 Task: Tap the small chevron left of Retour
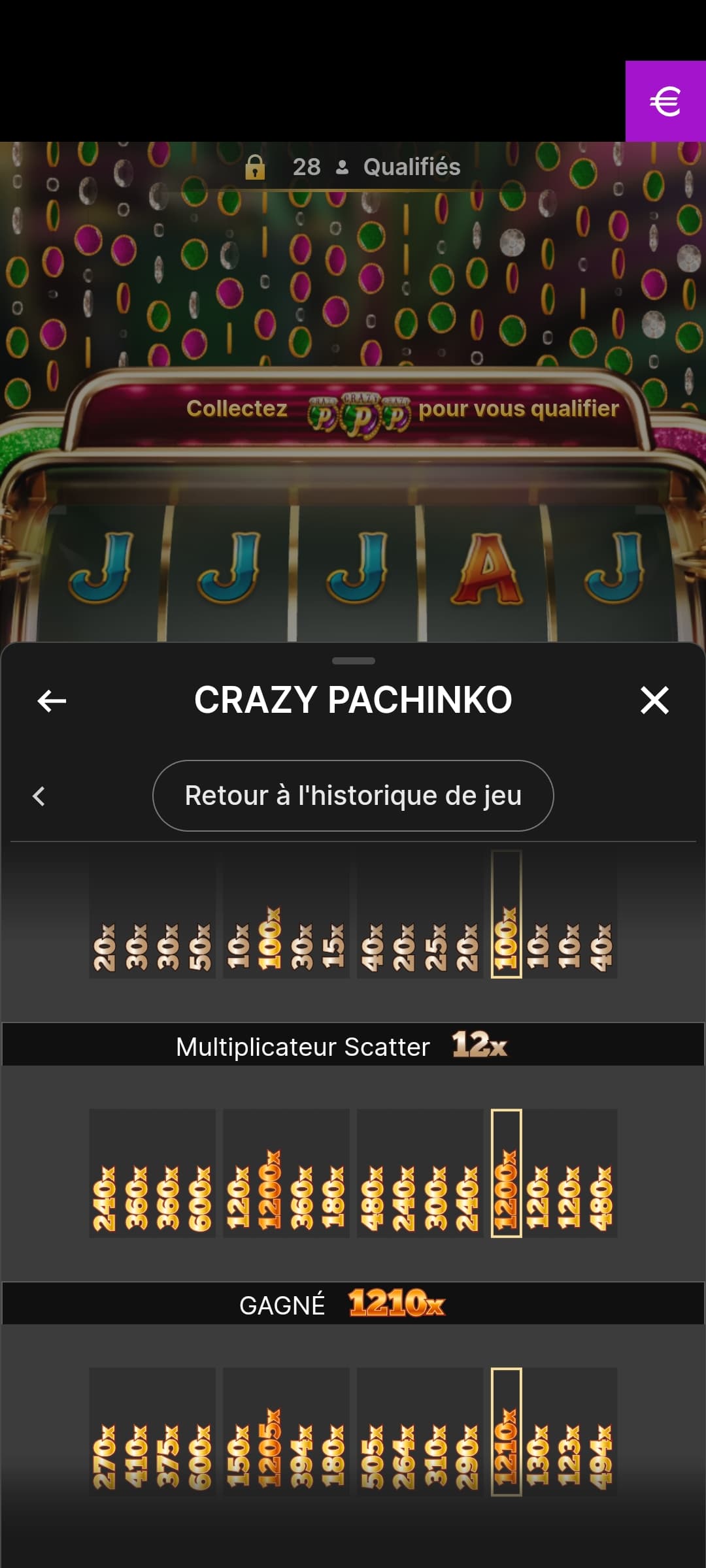coord(39,796)
